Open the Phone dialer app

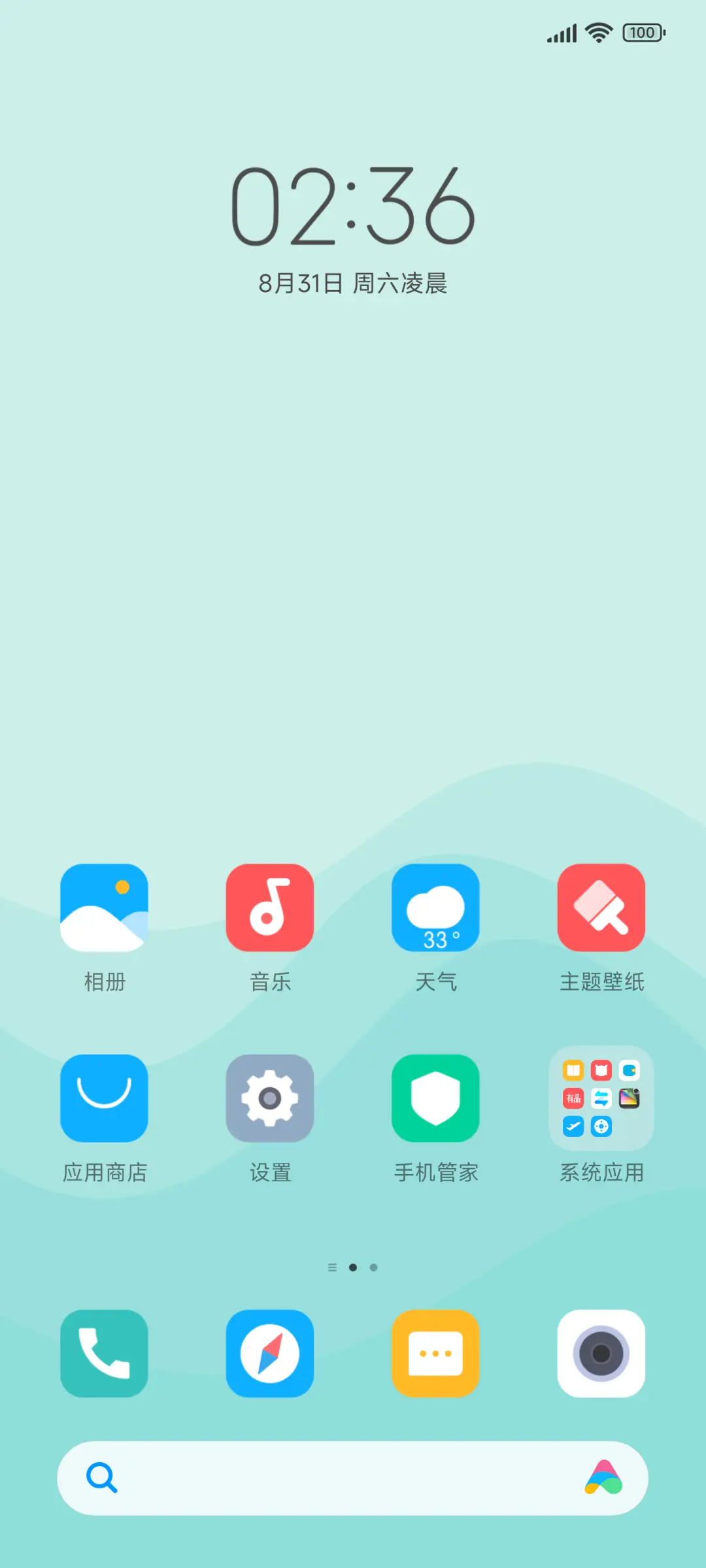tap(105, 1354)
